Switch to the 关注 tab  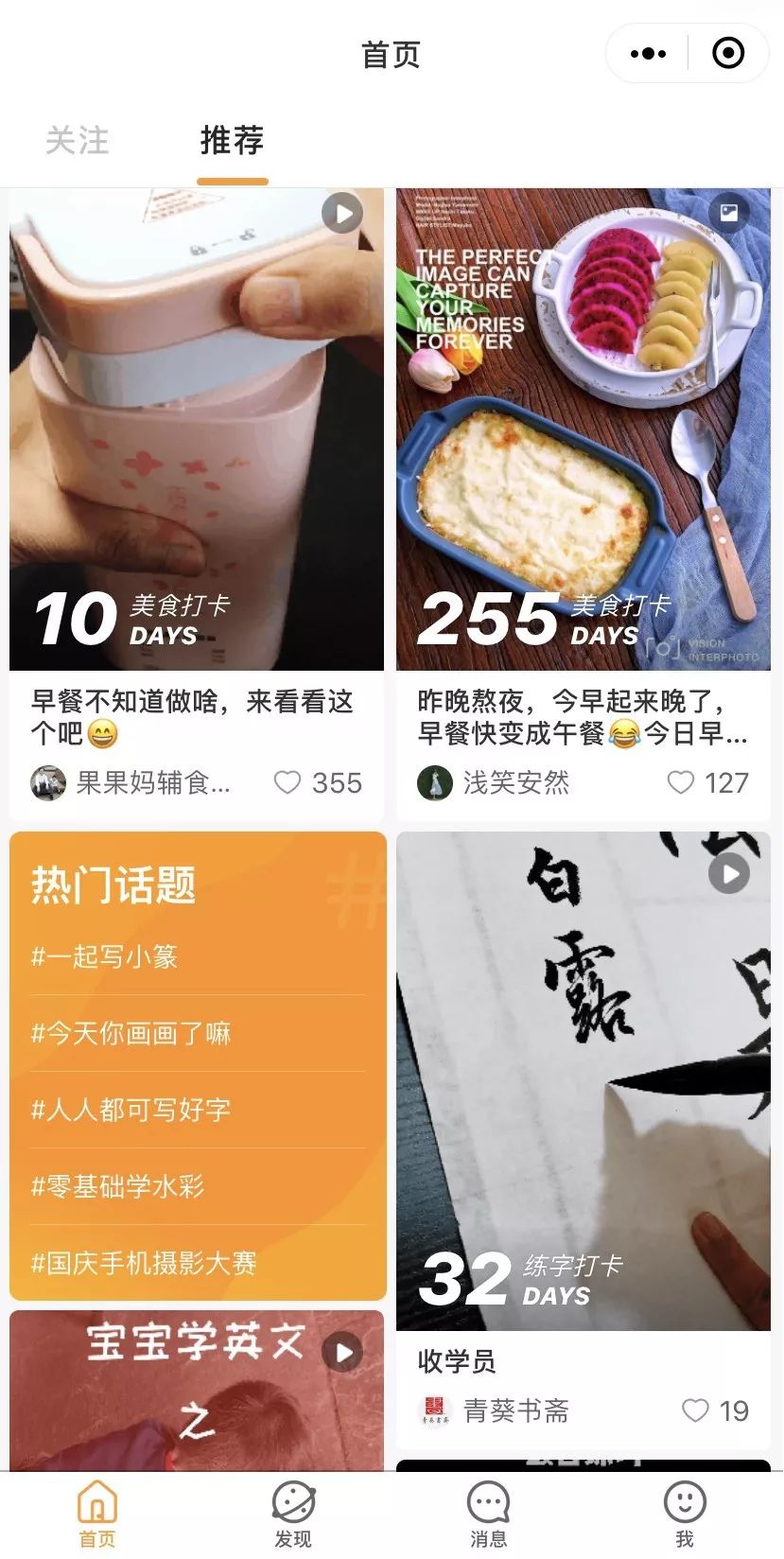[79, 142]
